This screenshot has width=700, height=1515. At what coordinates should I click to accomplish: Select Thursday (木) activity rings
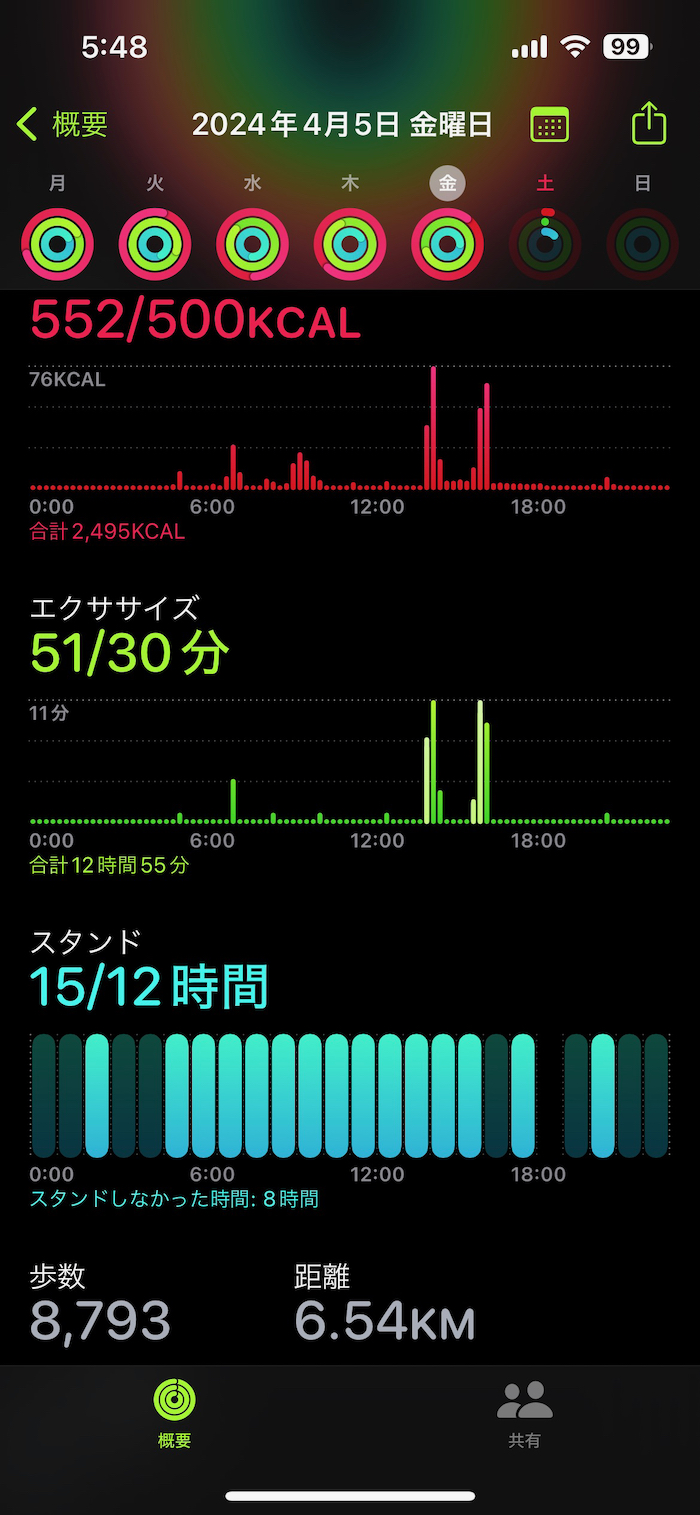click(350, 243)
